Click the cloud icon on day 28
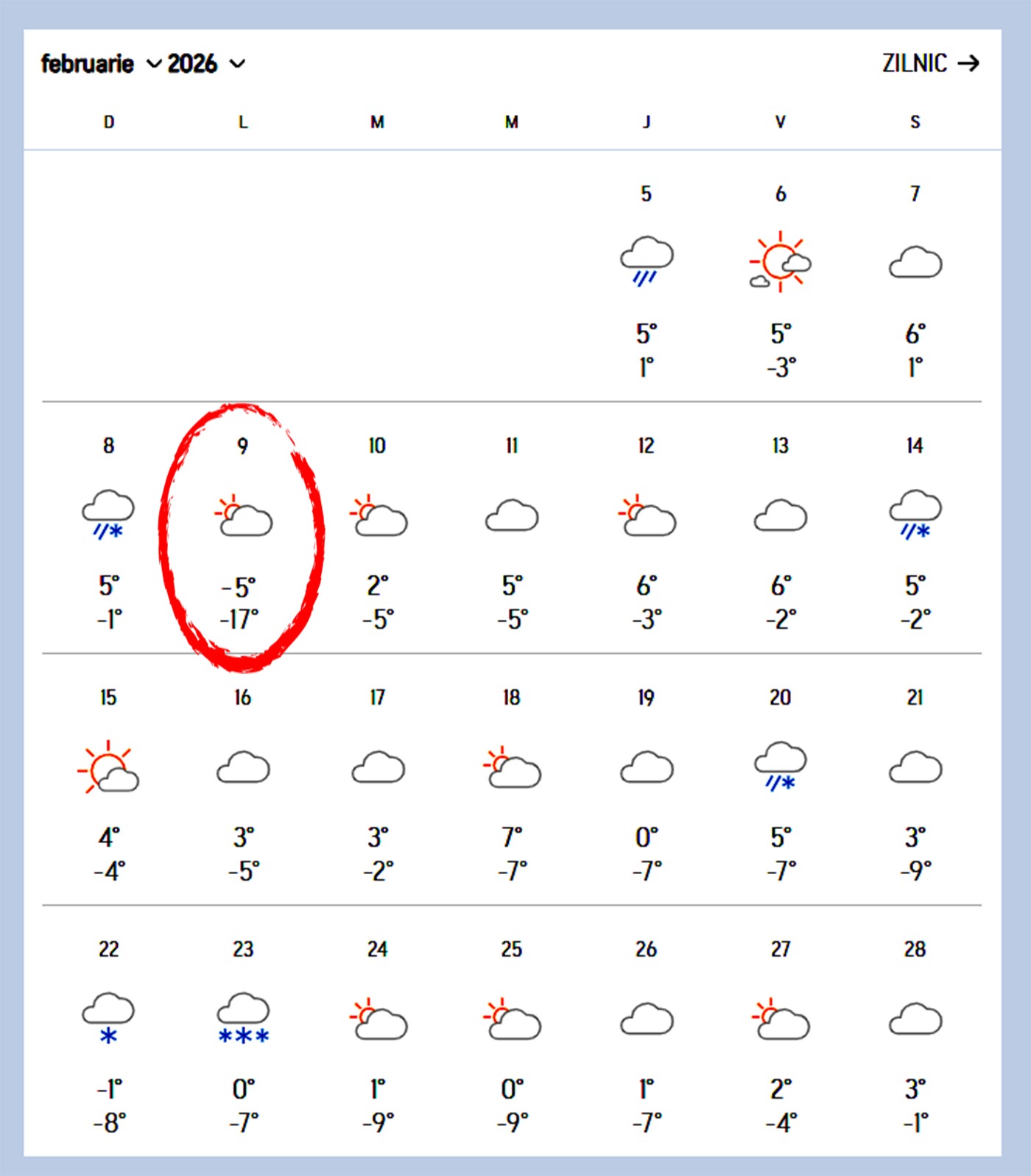Screen dimensions: 1031x1176 [915, 1020]
